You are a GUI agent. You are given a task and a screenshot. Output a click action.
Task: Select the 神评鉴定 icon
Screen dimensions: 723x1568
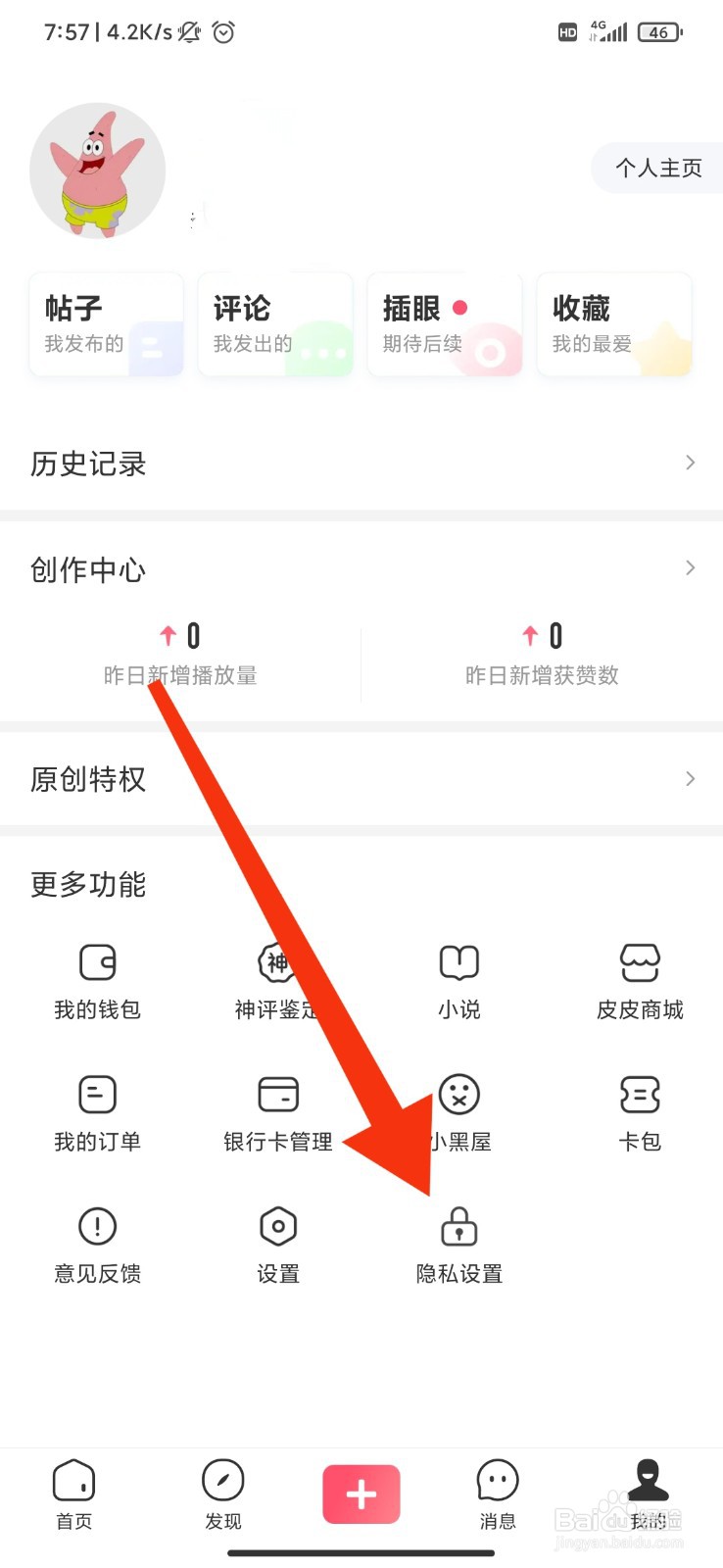(278, 980)
